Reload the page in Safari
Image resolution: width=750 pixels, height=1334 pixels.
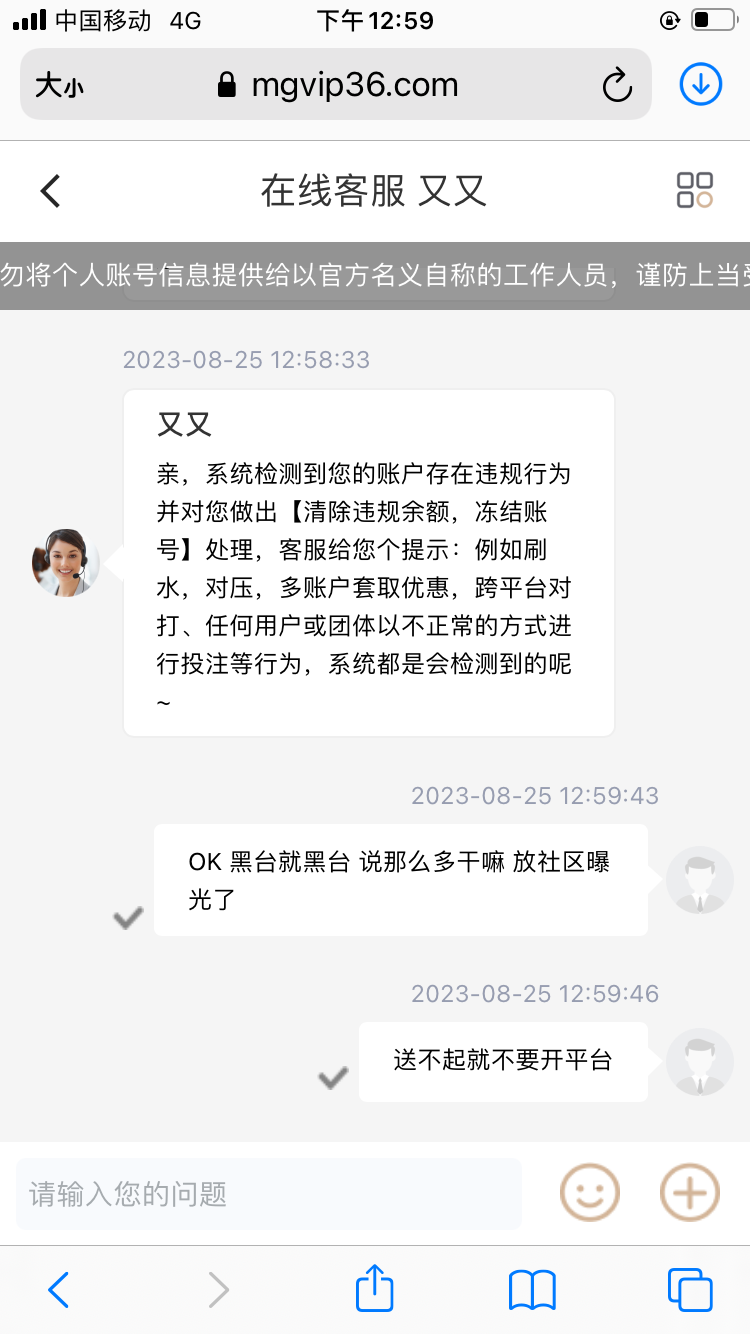tap(617, 85)
